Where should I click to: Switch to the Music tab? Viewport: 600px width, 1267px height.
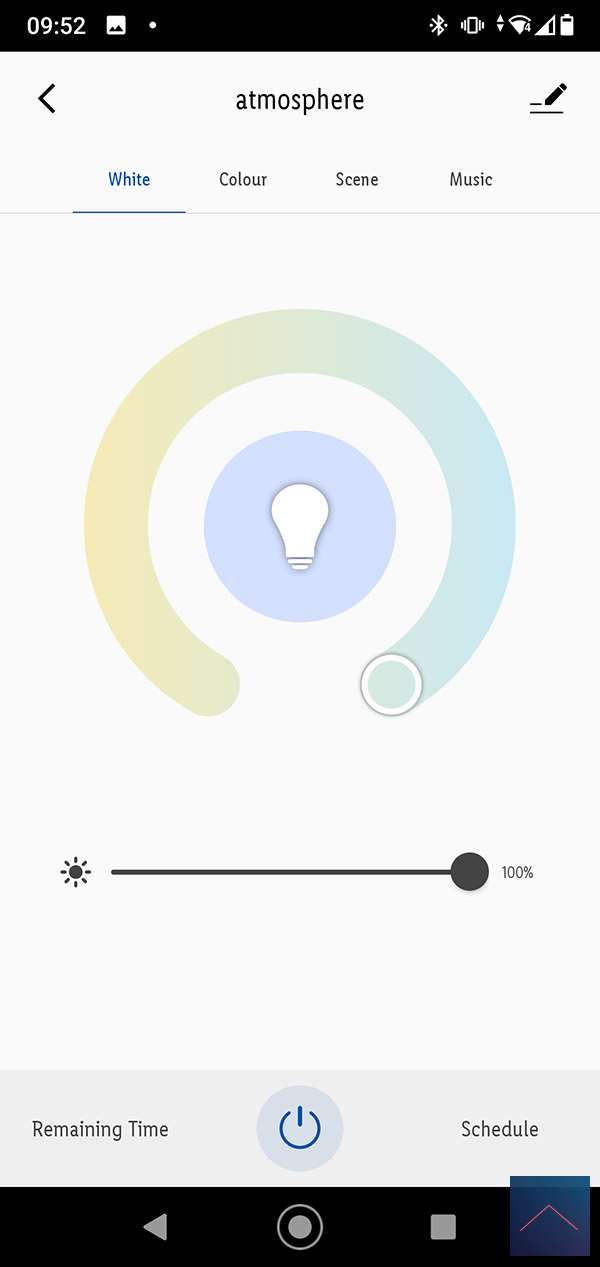click(471, 180)
